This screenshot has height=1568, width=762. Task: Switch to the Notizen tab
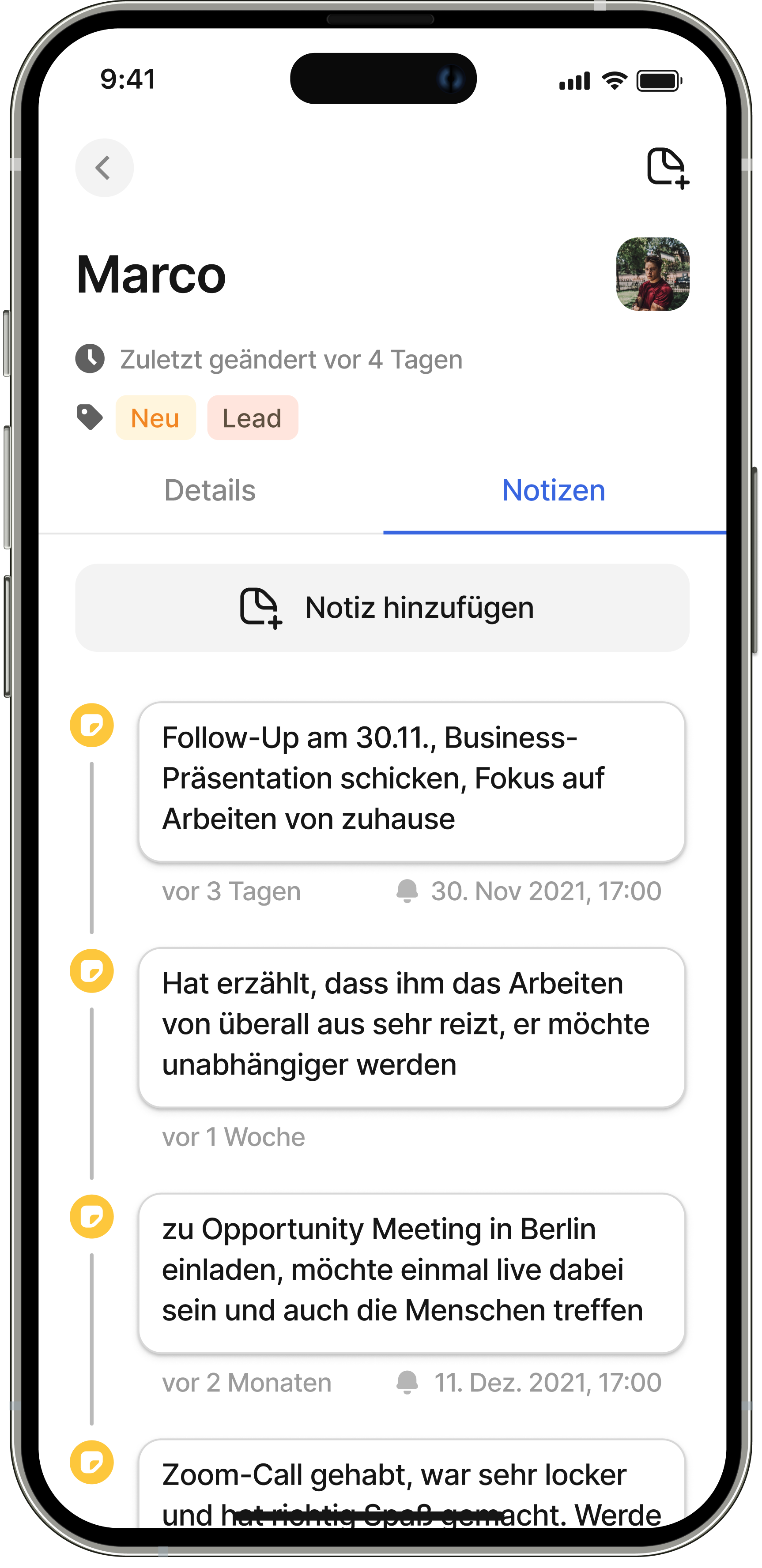point(553,491)
